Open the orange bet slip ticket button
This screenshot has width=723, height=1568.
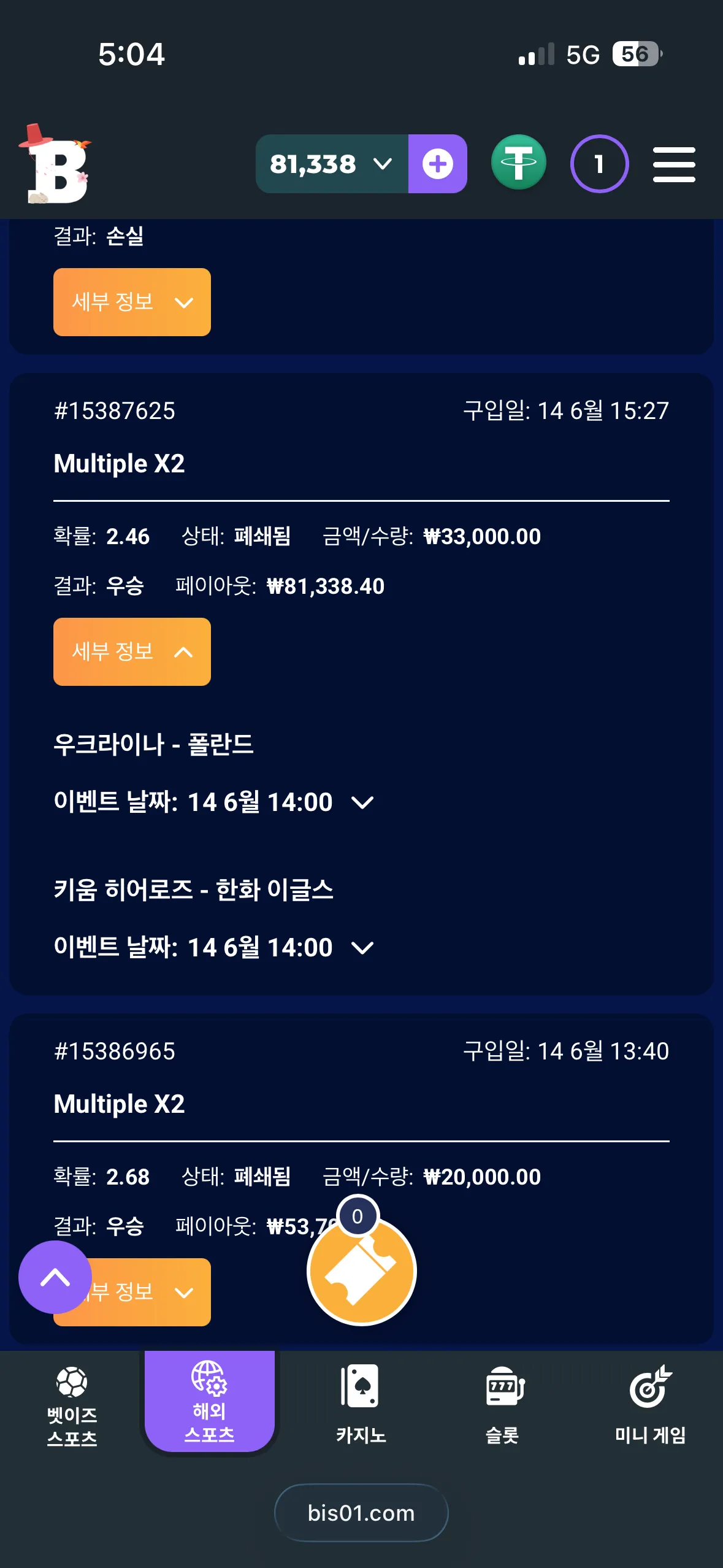(x=362, y=1271)
